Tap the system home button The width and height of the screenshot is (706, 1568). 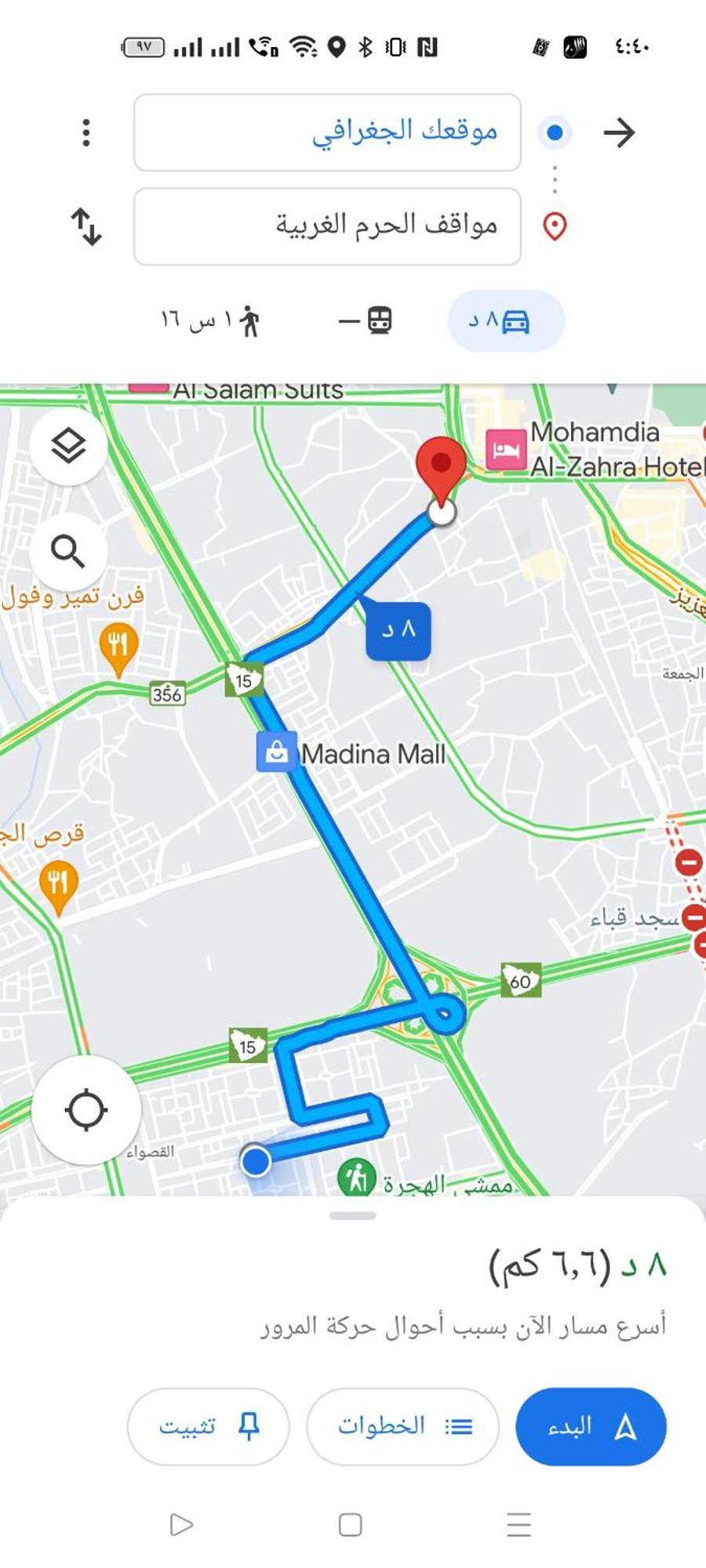(x=350, y=1525)
